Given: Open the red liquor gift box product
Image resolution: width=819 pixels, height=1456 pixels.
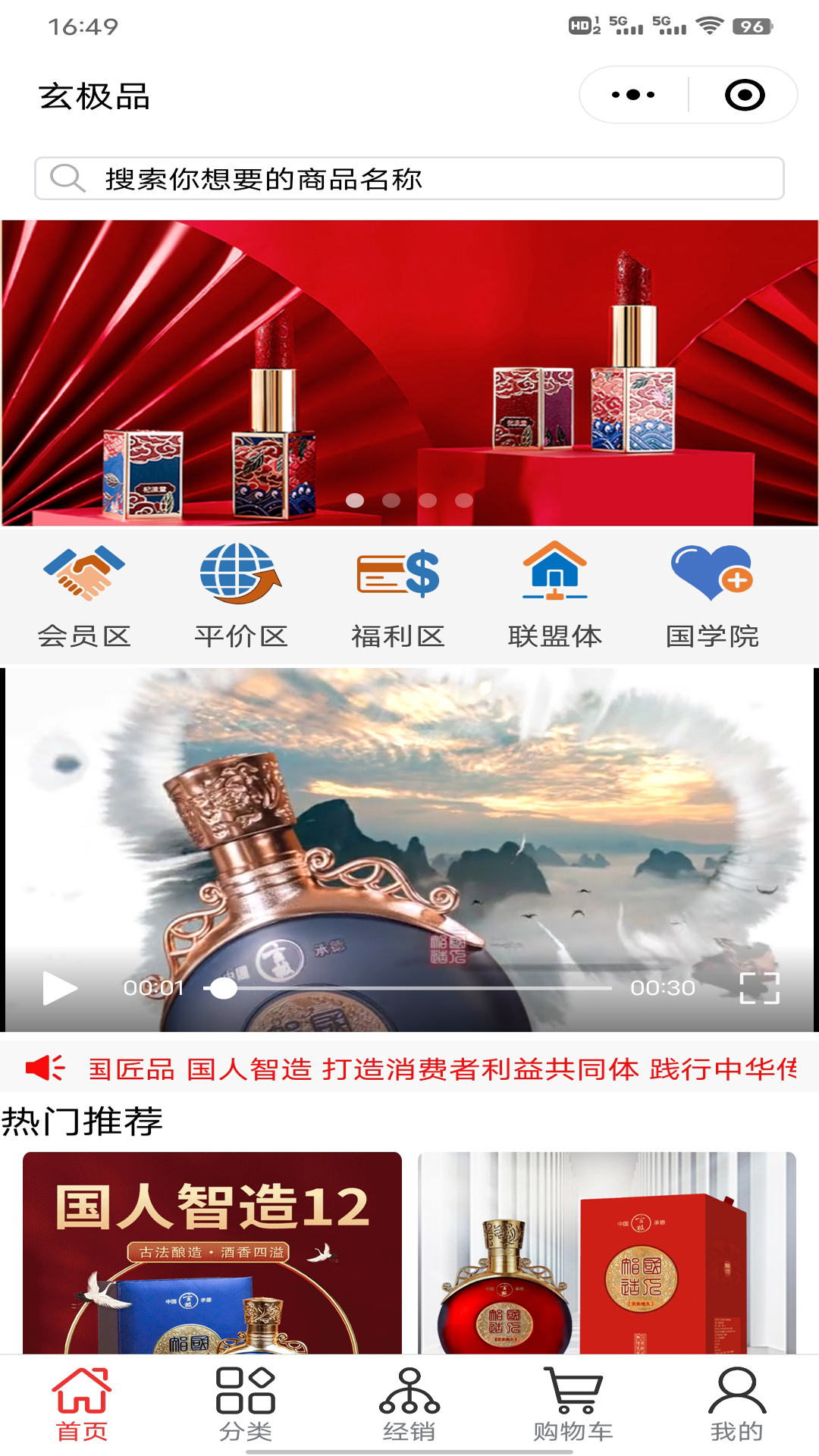Looking at the screenshot, I should point(607,1253).
